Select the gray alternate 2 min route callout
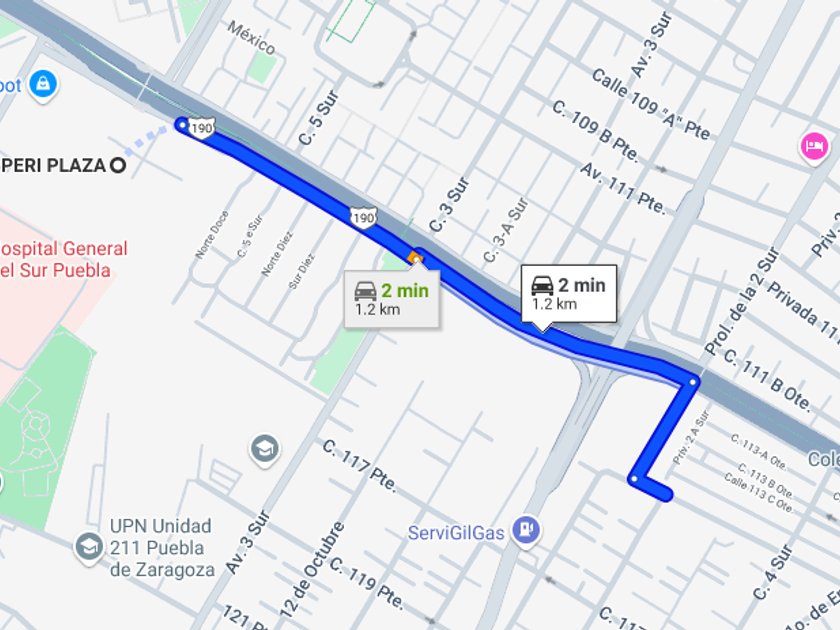Screen dimensions: 840x630 click(391, 298)
